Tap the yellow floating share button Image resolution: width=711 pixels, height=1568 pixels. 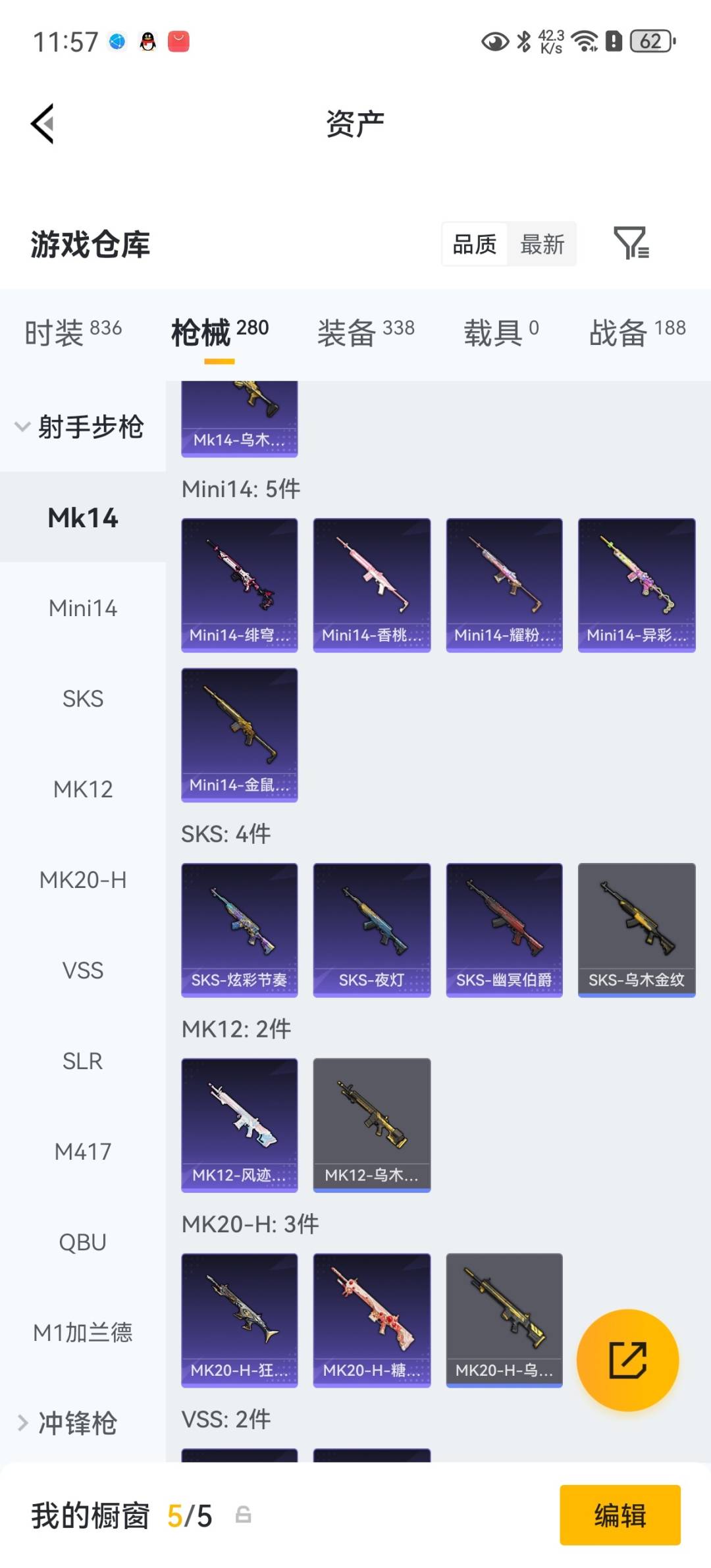[x=627, y=1360]
